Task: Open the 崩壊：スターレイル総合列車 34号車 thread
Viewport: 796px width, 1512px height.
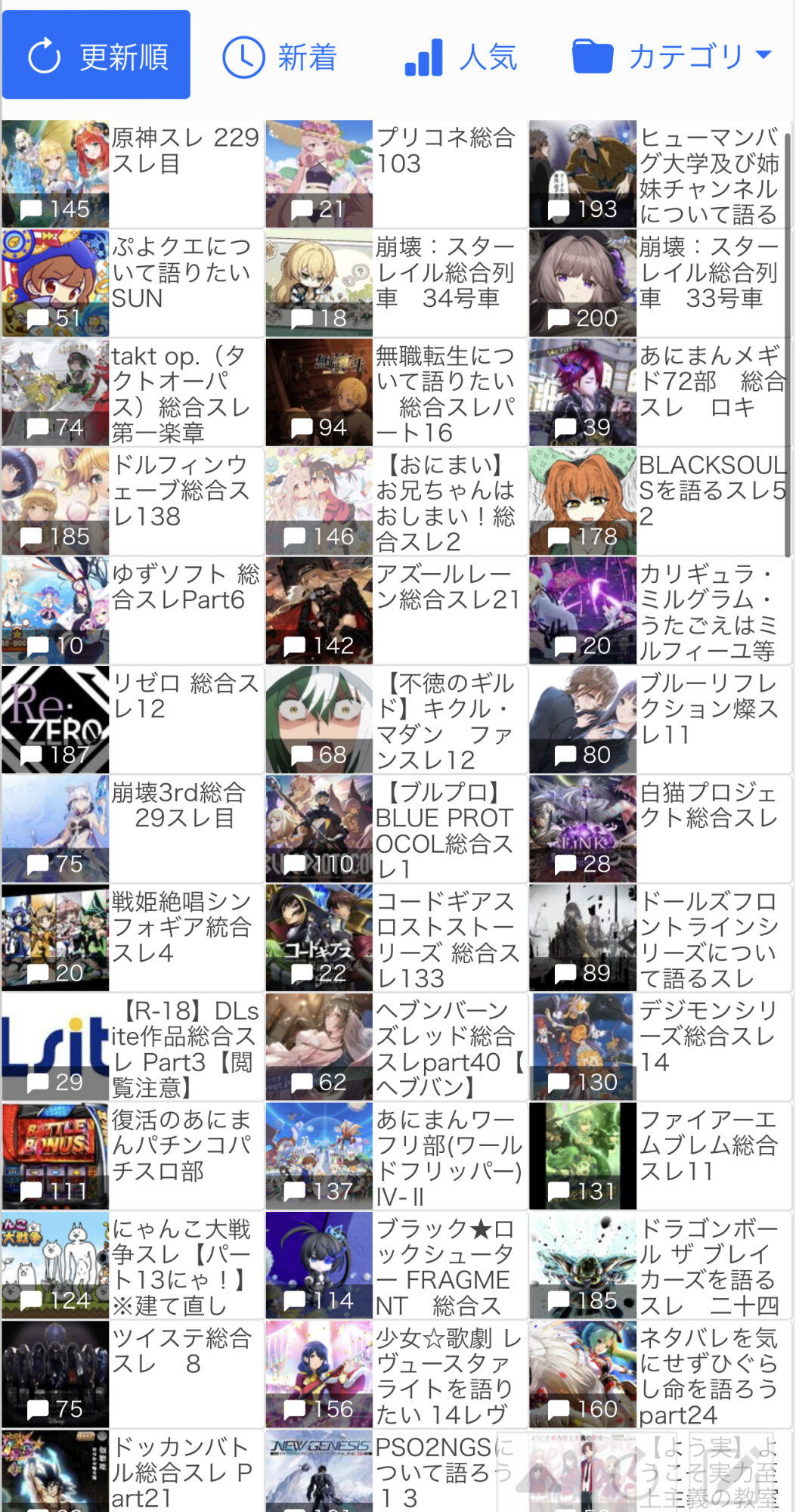Action: (396, 283)
